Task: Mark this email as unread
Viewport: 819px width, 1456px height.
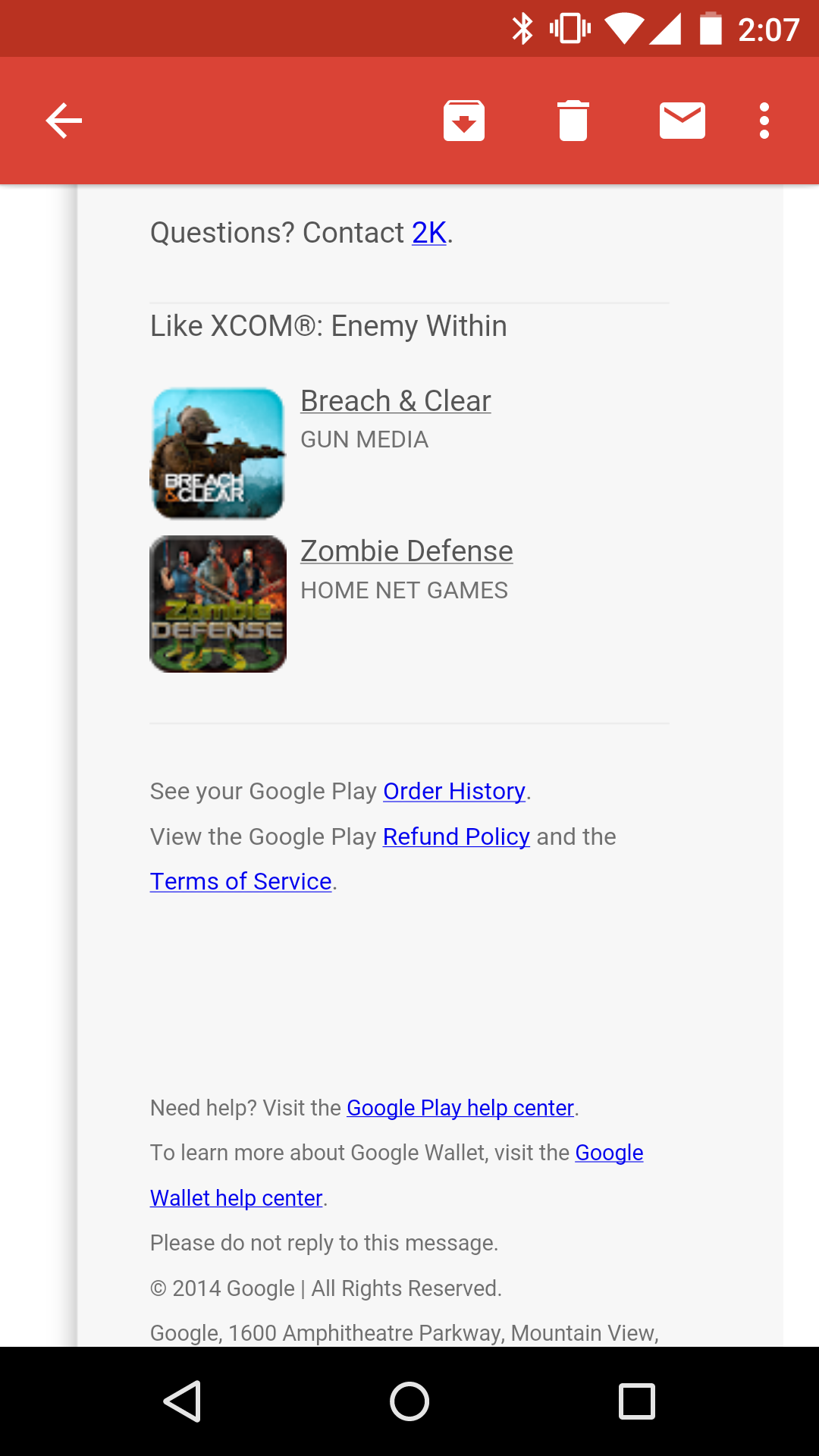Action: [x=682, y=121]
